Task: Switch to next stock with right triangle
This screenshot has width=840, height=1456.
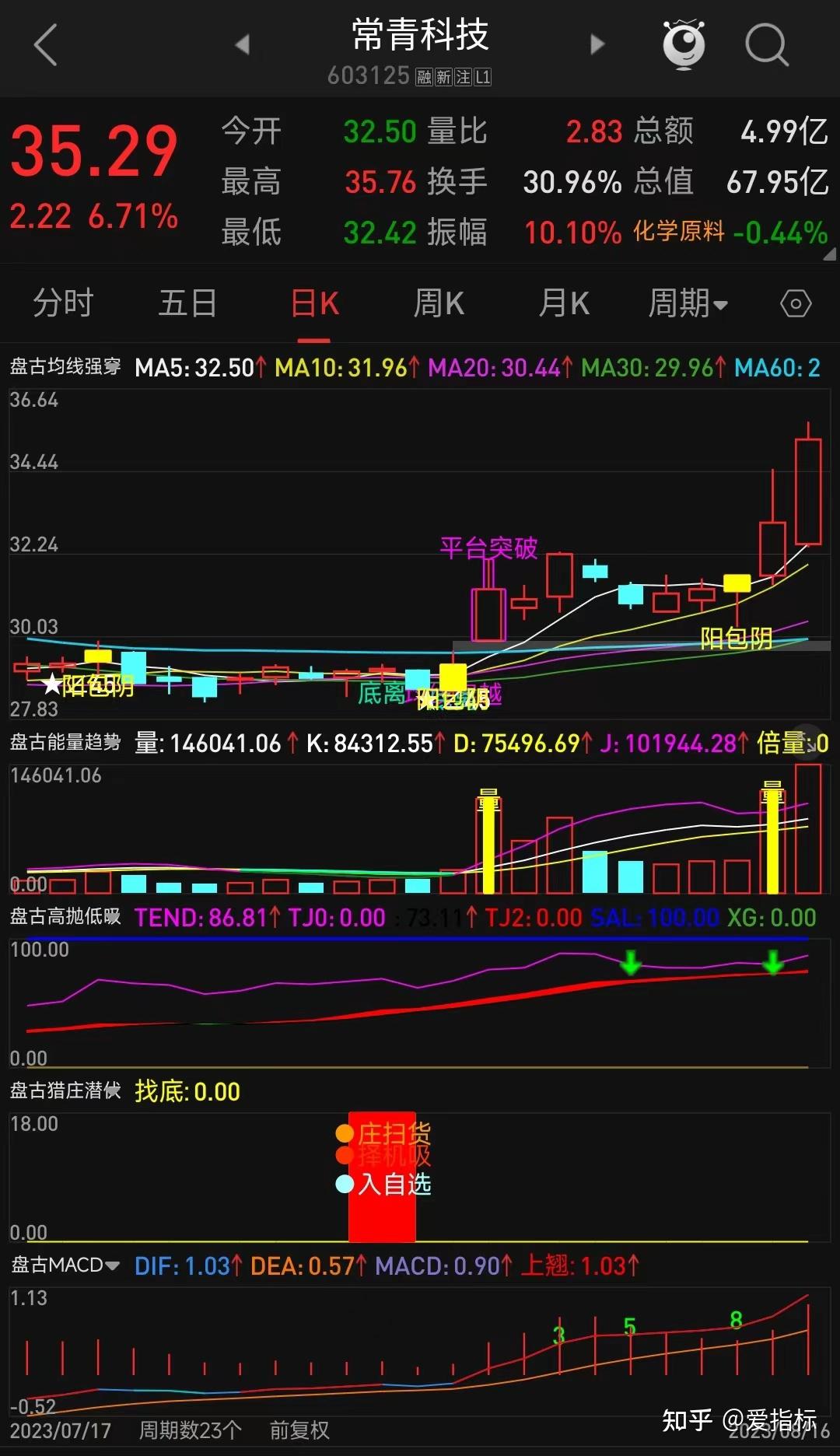Action: [x=595, y=44]
